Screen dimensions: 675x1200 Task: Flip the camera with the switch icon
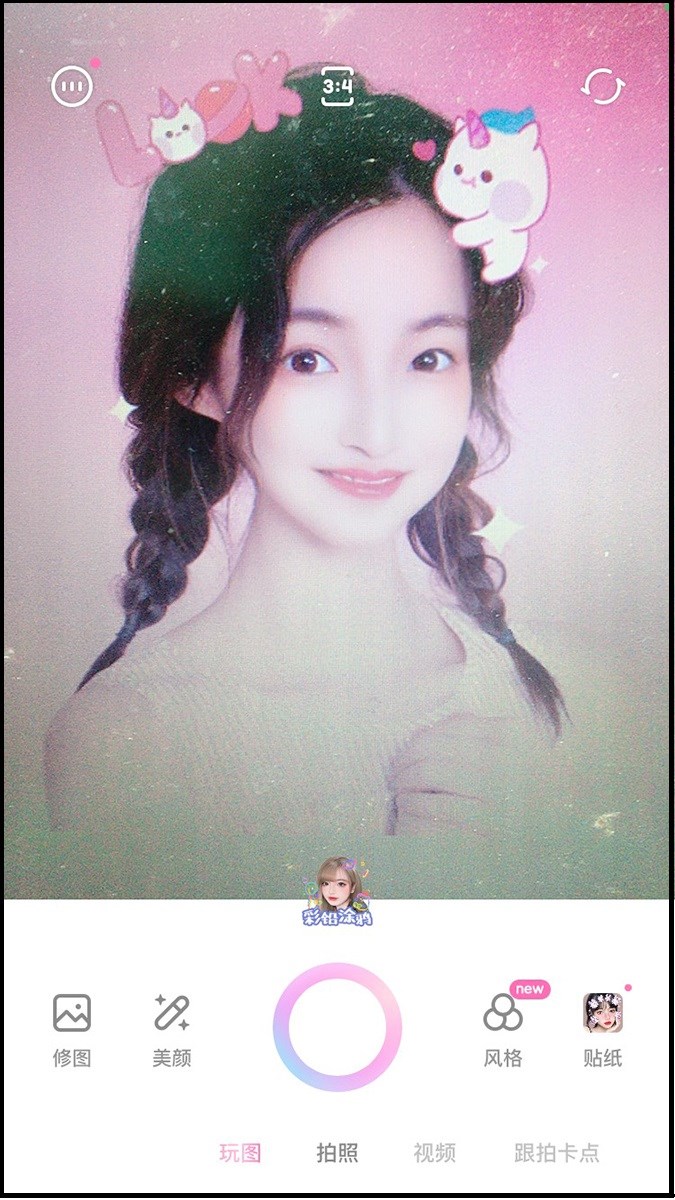[x=604, y=87]
